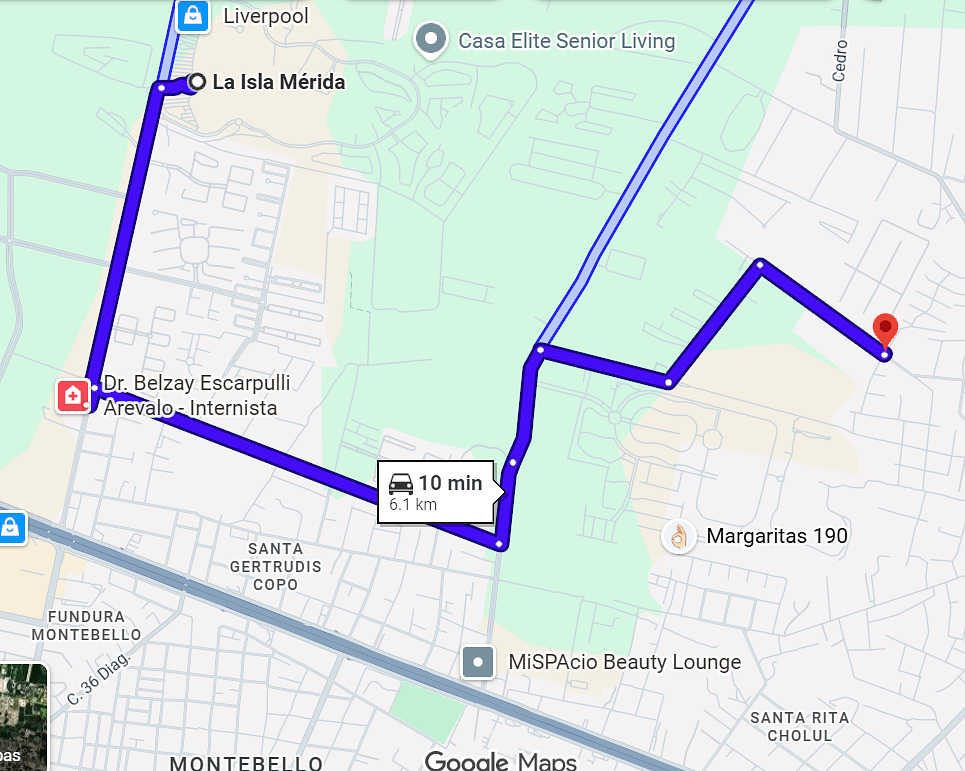The height and width of the screenshot is (771, 965).
Task: Open the 10 min driving route label
Action: tap(436, 492)
